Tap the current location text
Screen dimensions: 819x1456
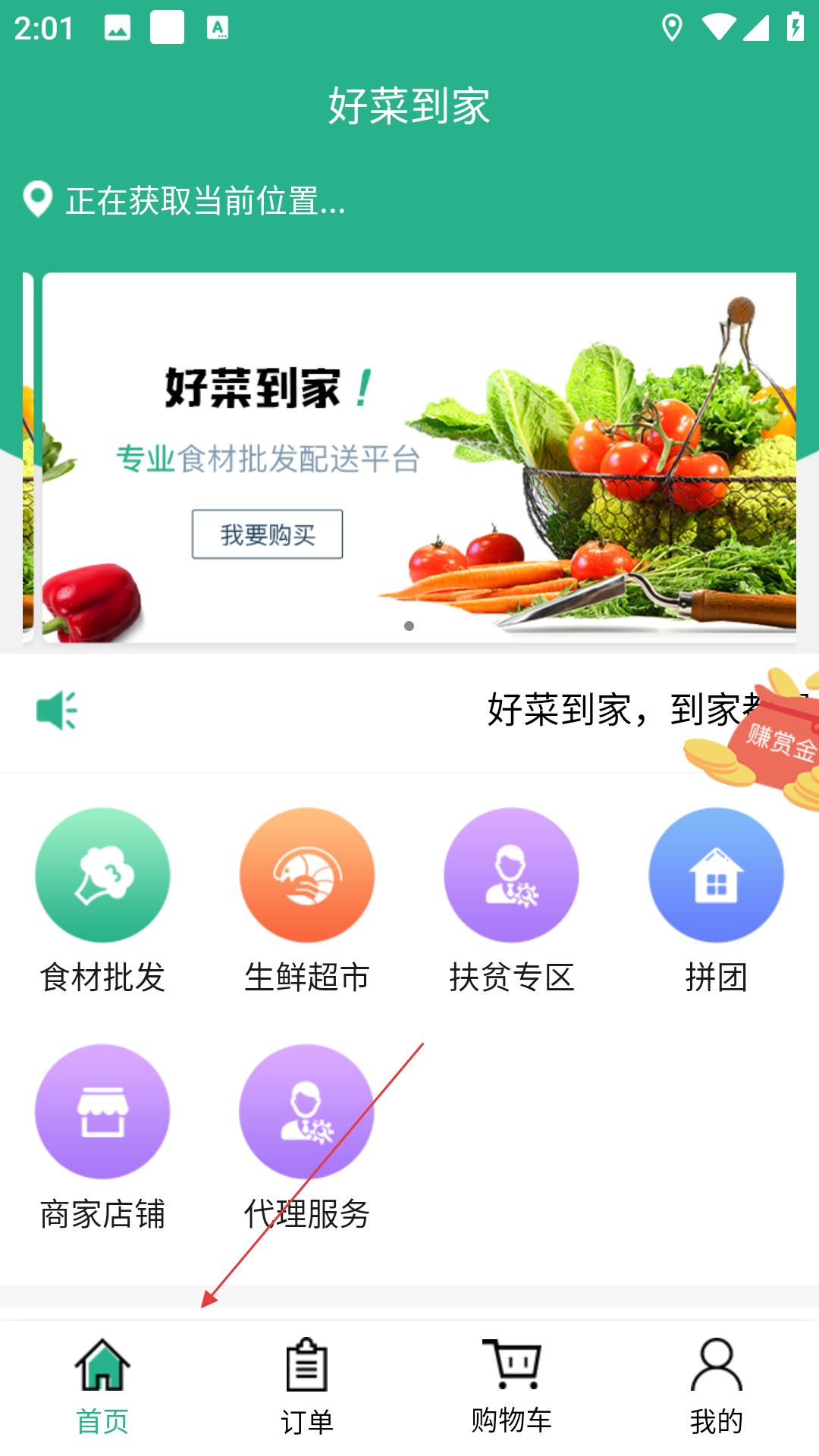pos(206,201)
